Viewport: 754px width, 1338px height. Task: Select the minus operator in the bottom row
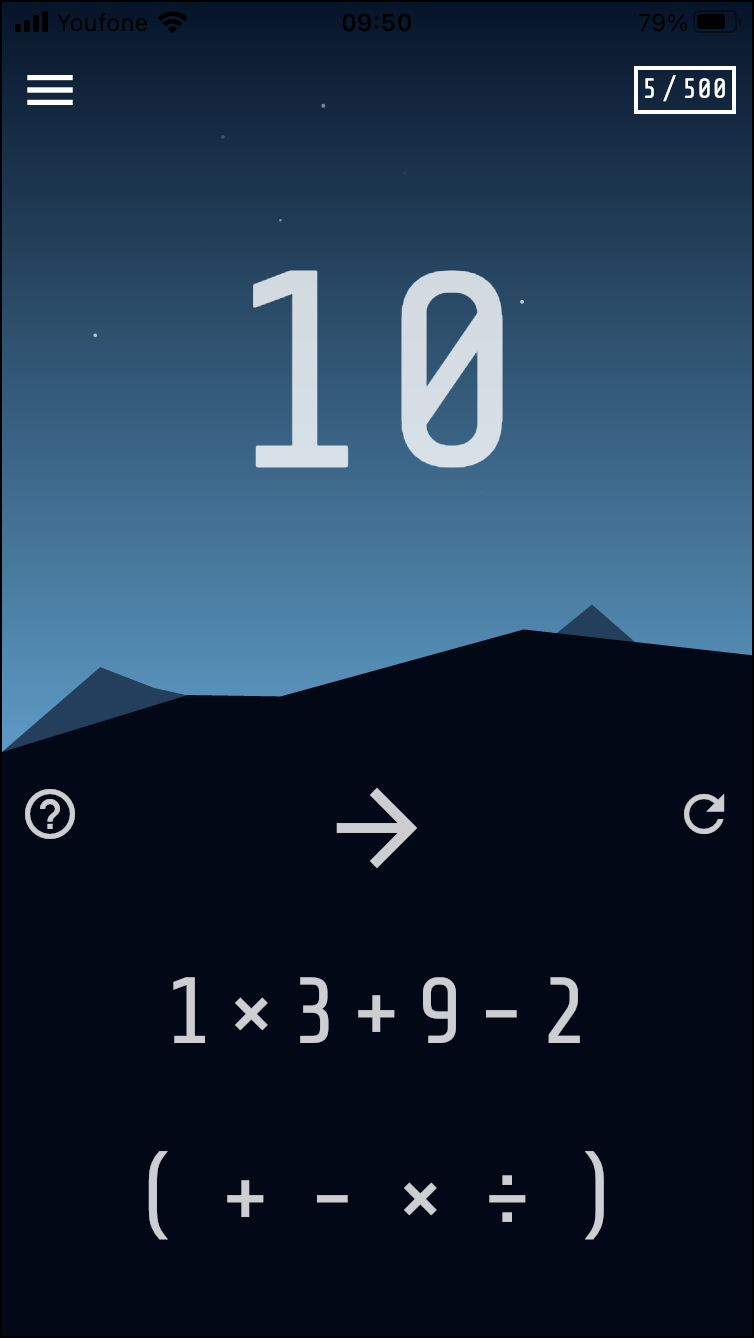[x=332, y=1198]
